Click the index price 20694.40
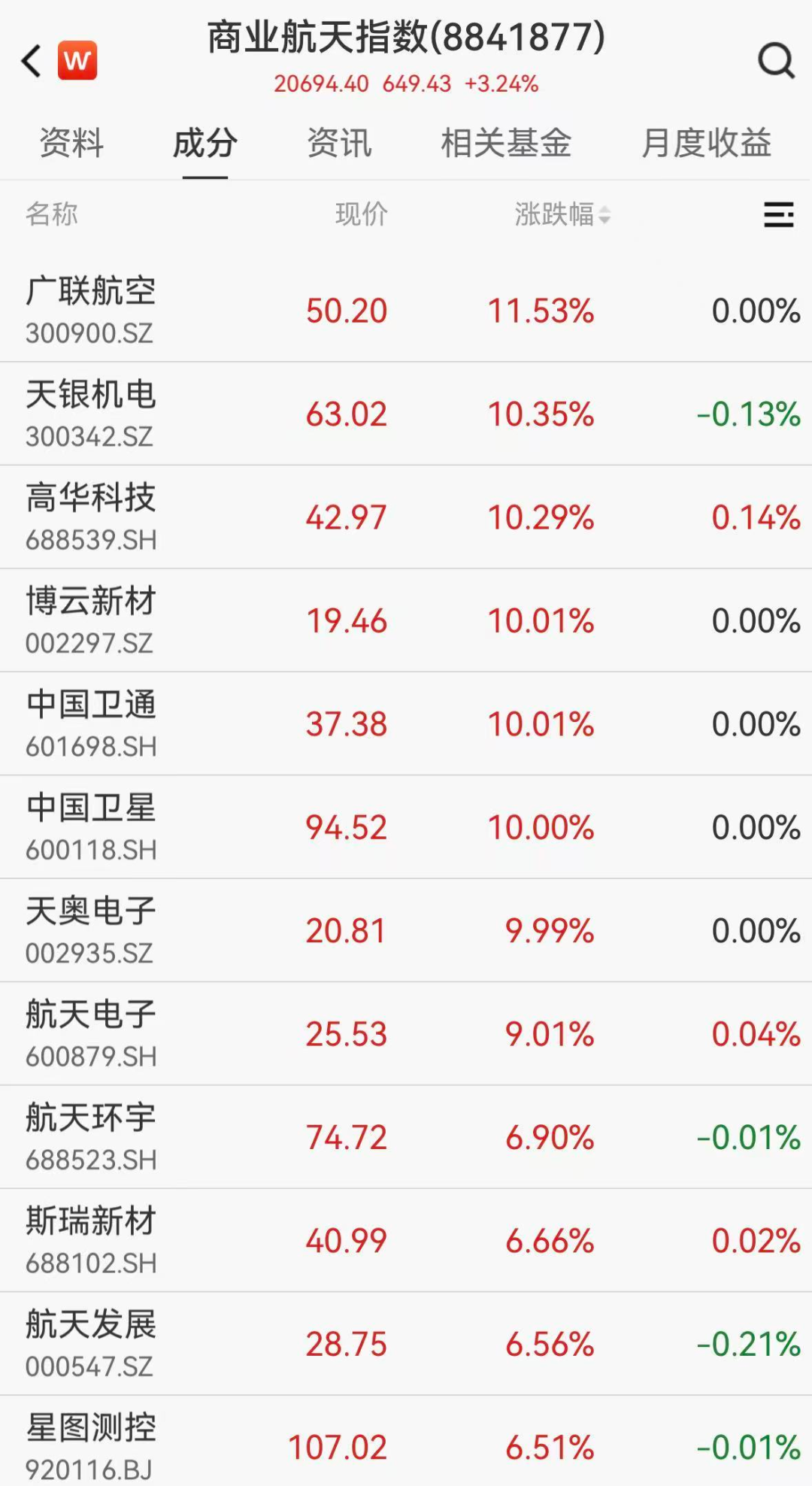The image size is (812, 1486). coord(321,85)
